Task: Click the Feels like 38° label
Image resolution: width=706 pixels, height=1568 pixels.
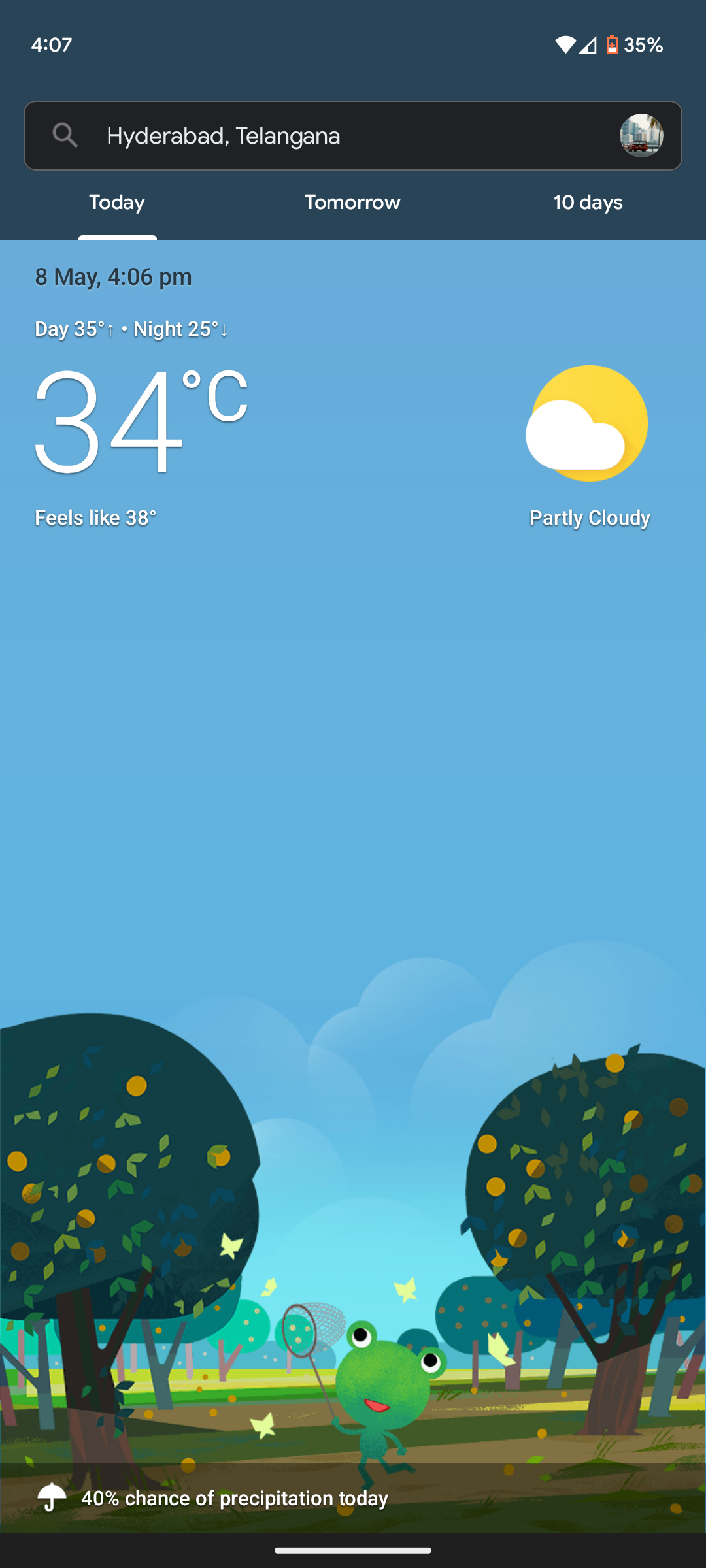Action: click(x=95, y=517)
